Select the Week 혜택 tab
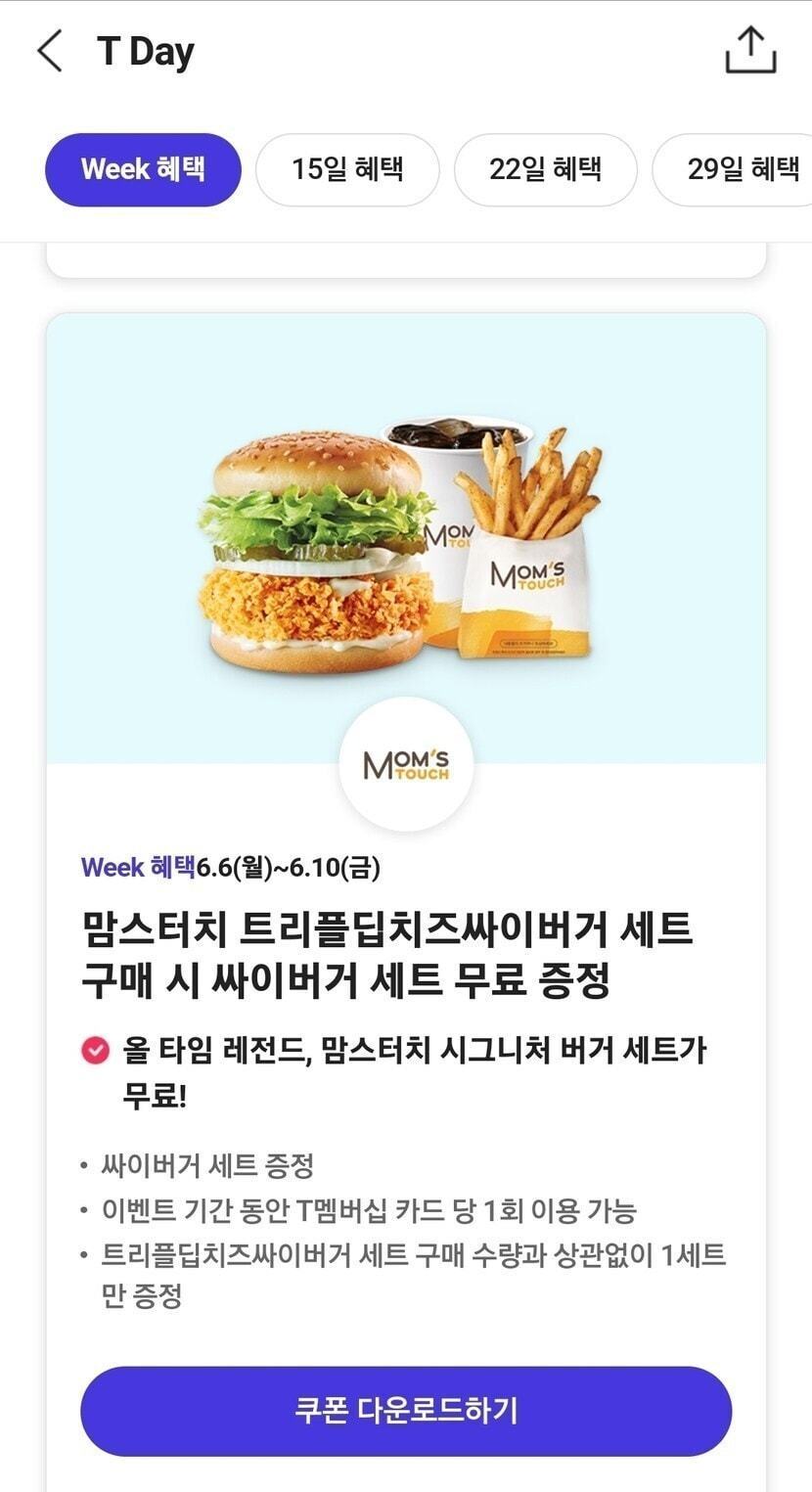812x1492 pixels. (143, 169)
